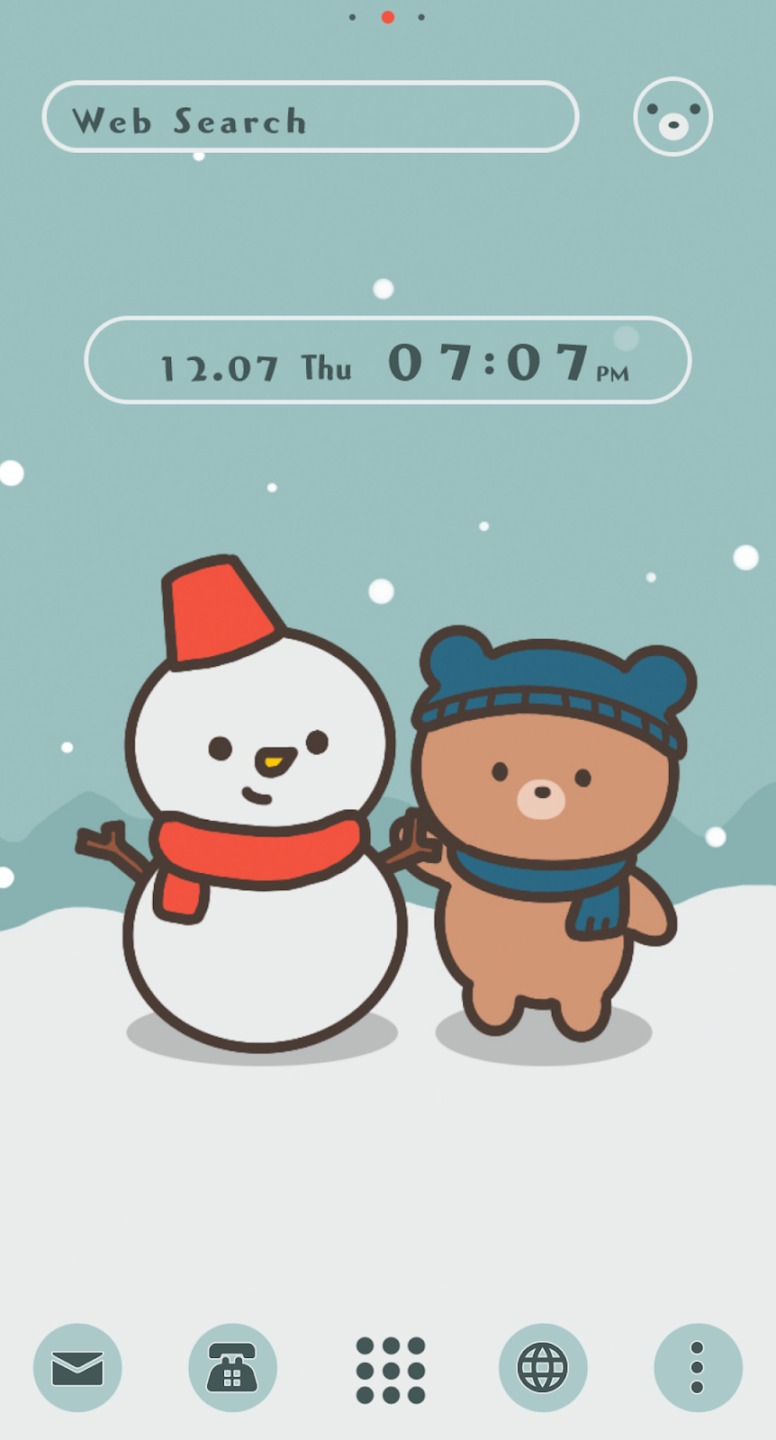
Task: Open the app drawer grid
Action: pos(390,1369)
